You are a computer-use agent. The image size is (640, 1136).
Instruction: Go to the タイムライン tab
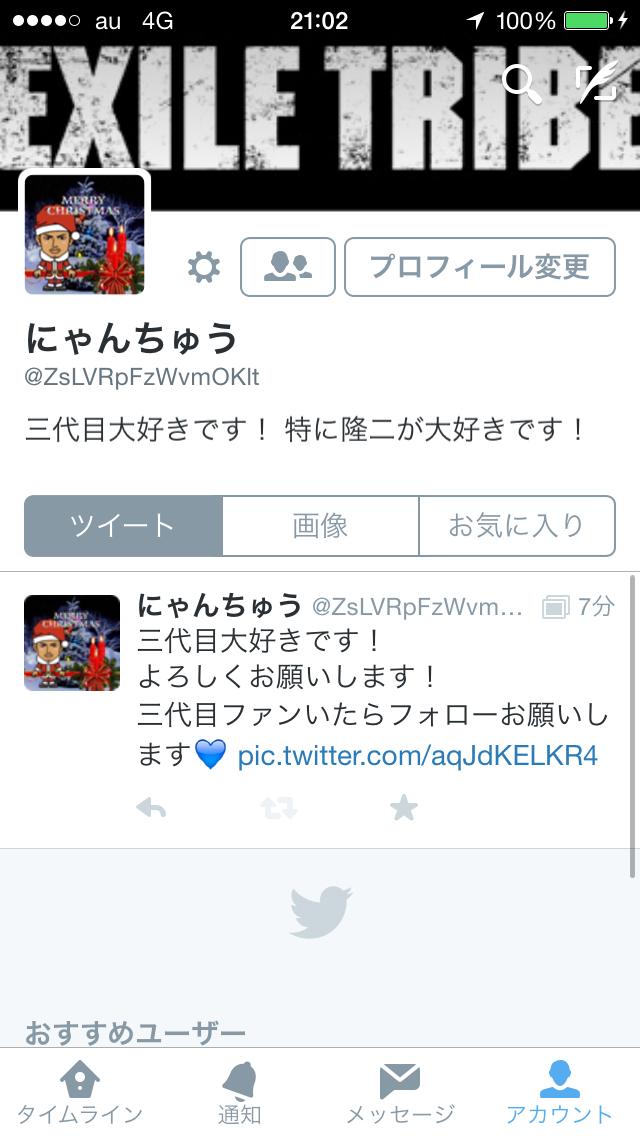click(x=80, y=1092)
